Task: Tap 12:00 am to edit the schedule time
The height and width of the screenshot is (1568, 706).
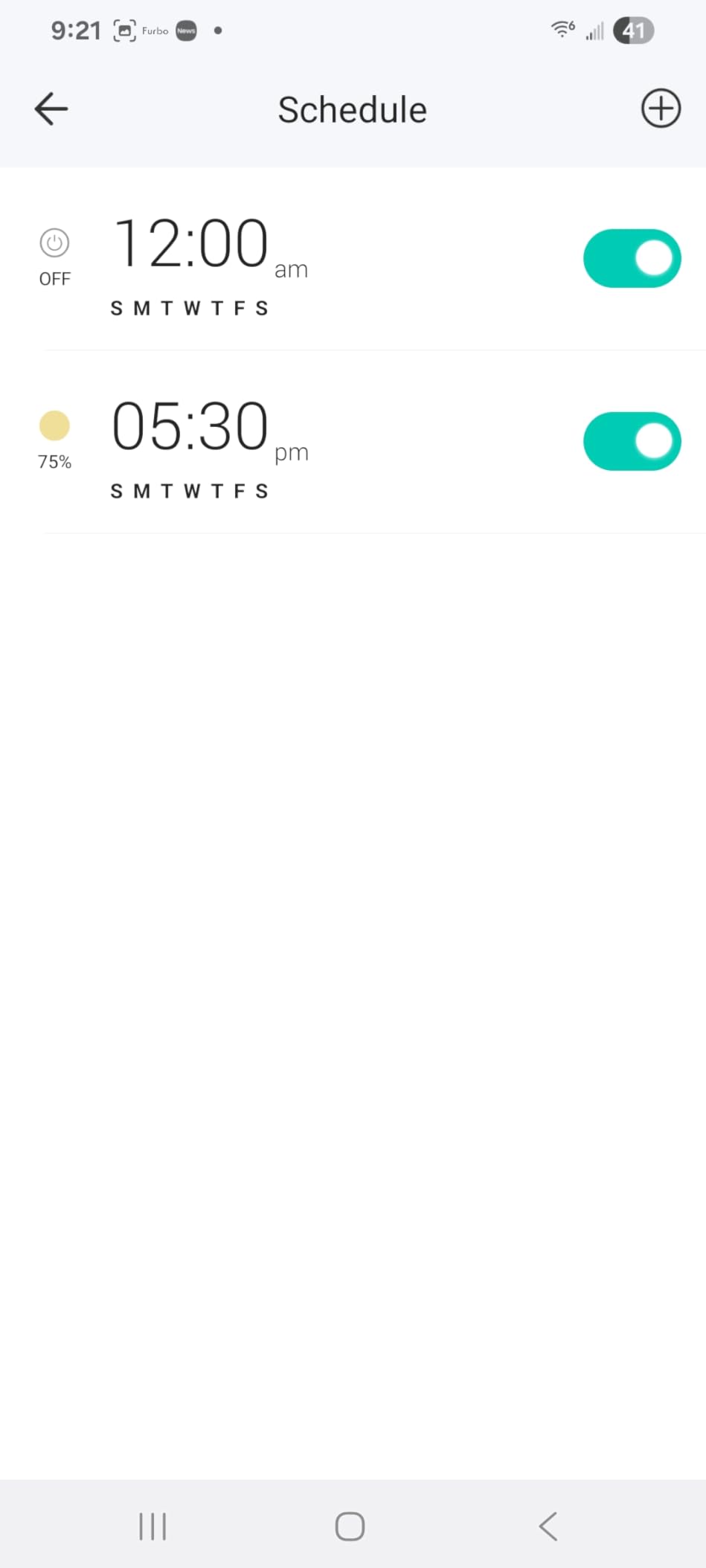Action: (193, 243)
